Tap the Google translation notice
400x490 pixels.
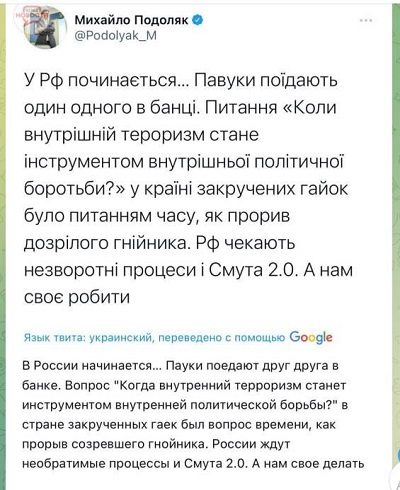coord(178,337)
